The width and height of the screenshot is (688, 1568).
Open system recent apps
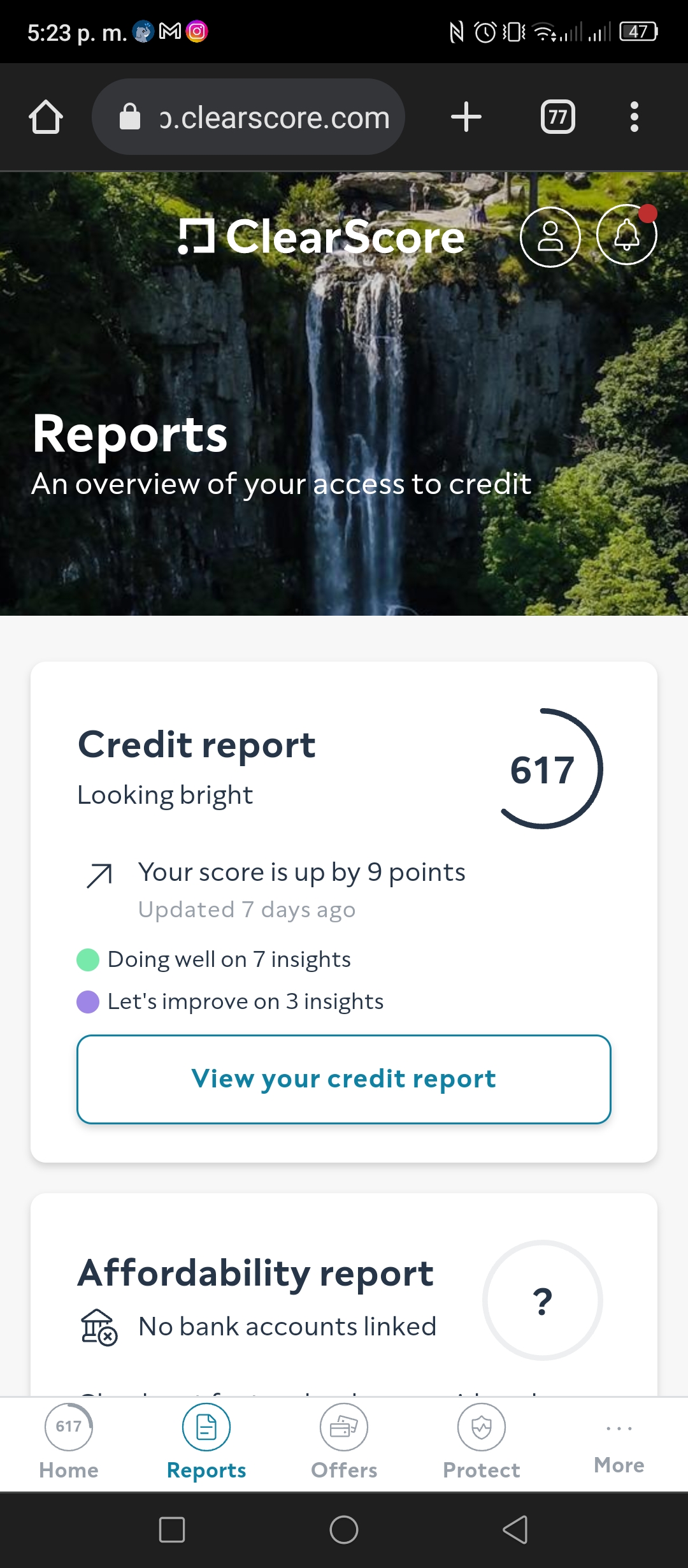pos(172,1530)
